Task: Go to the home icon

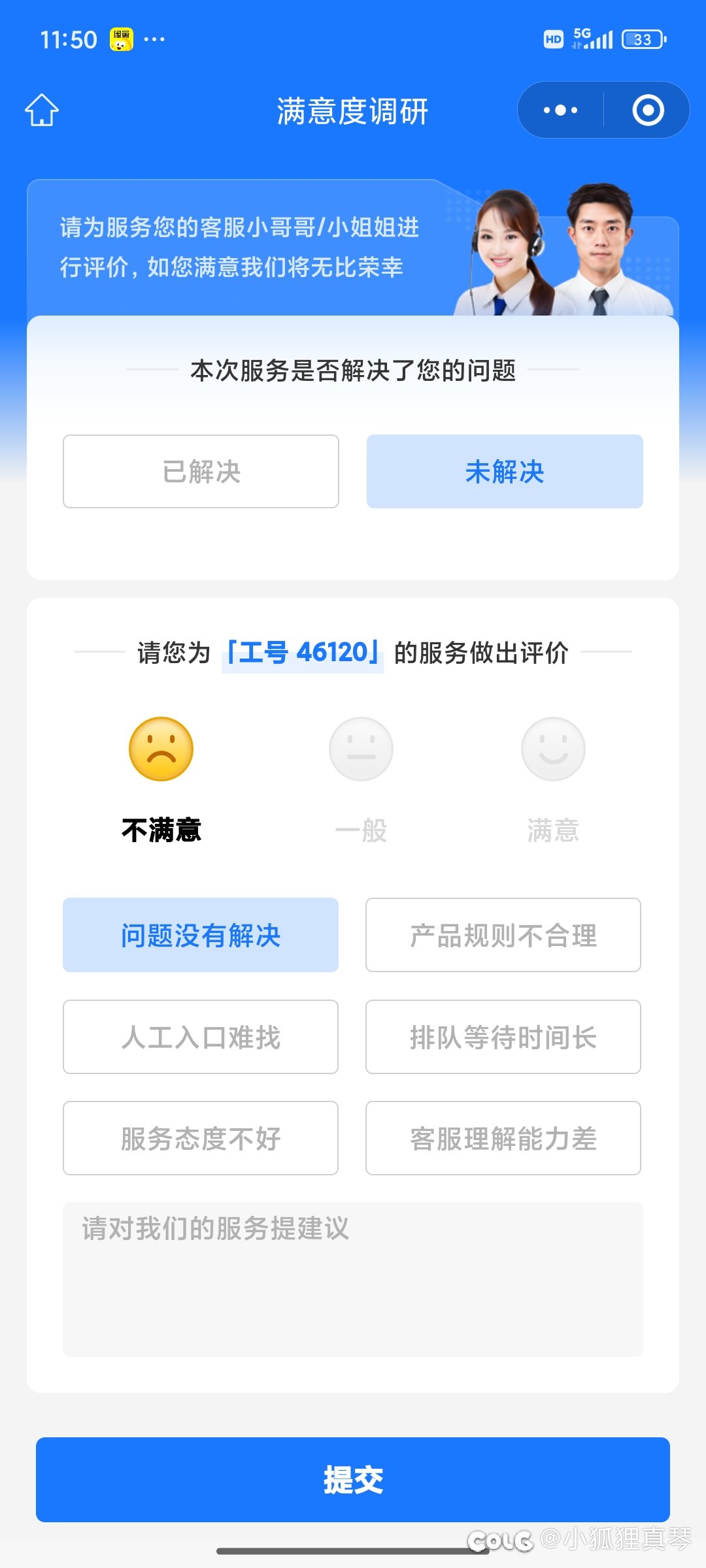Action: (42, 110)
